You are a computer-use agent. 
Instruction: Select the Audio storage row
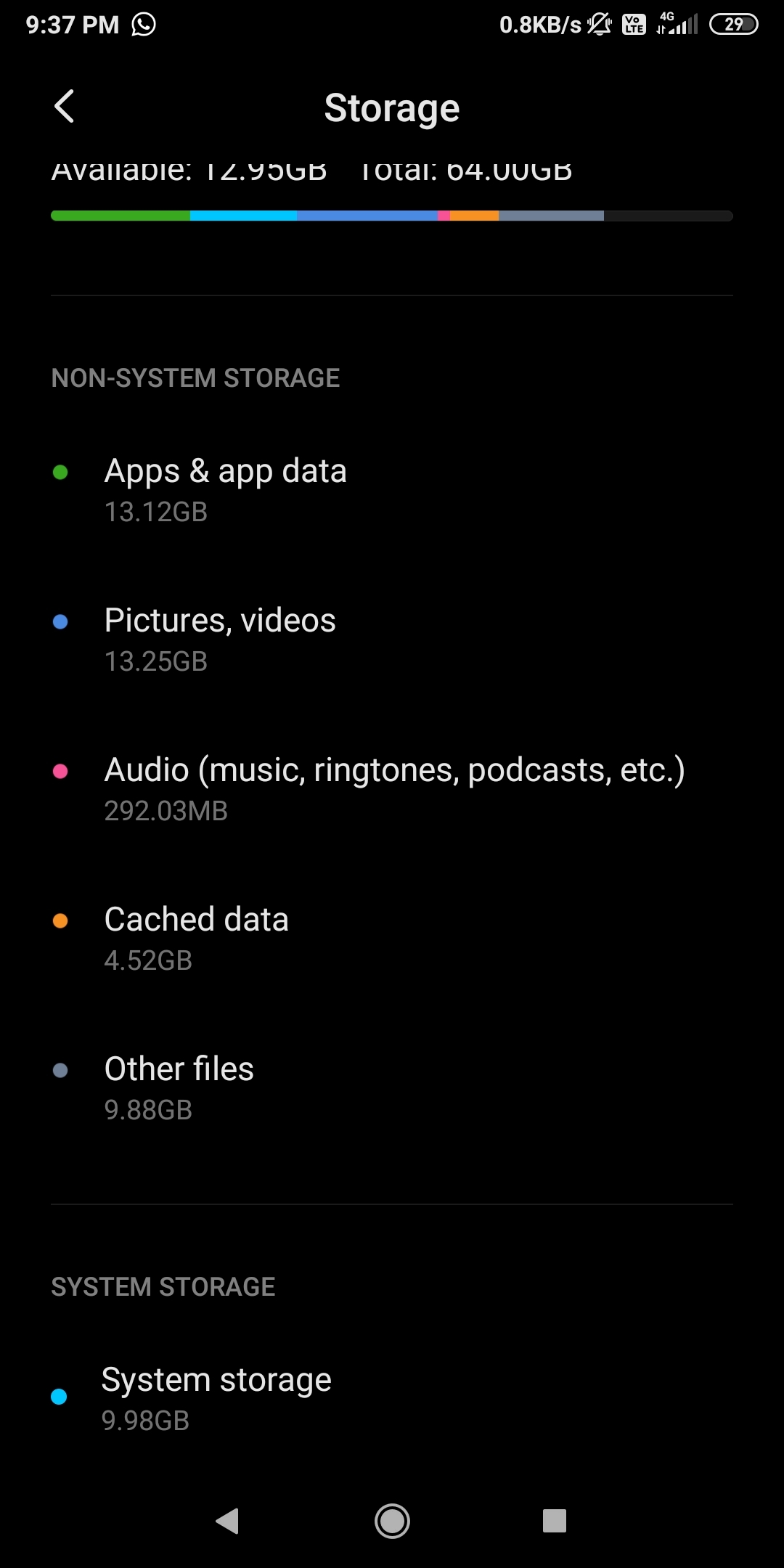click(x=392, y=789)
